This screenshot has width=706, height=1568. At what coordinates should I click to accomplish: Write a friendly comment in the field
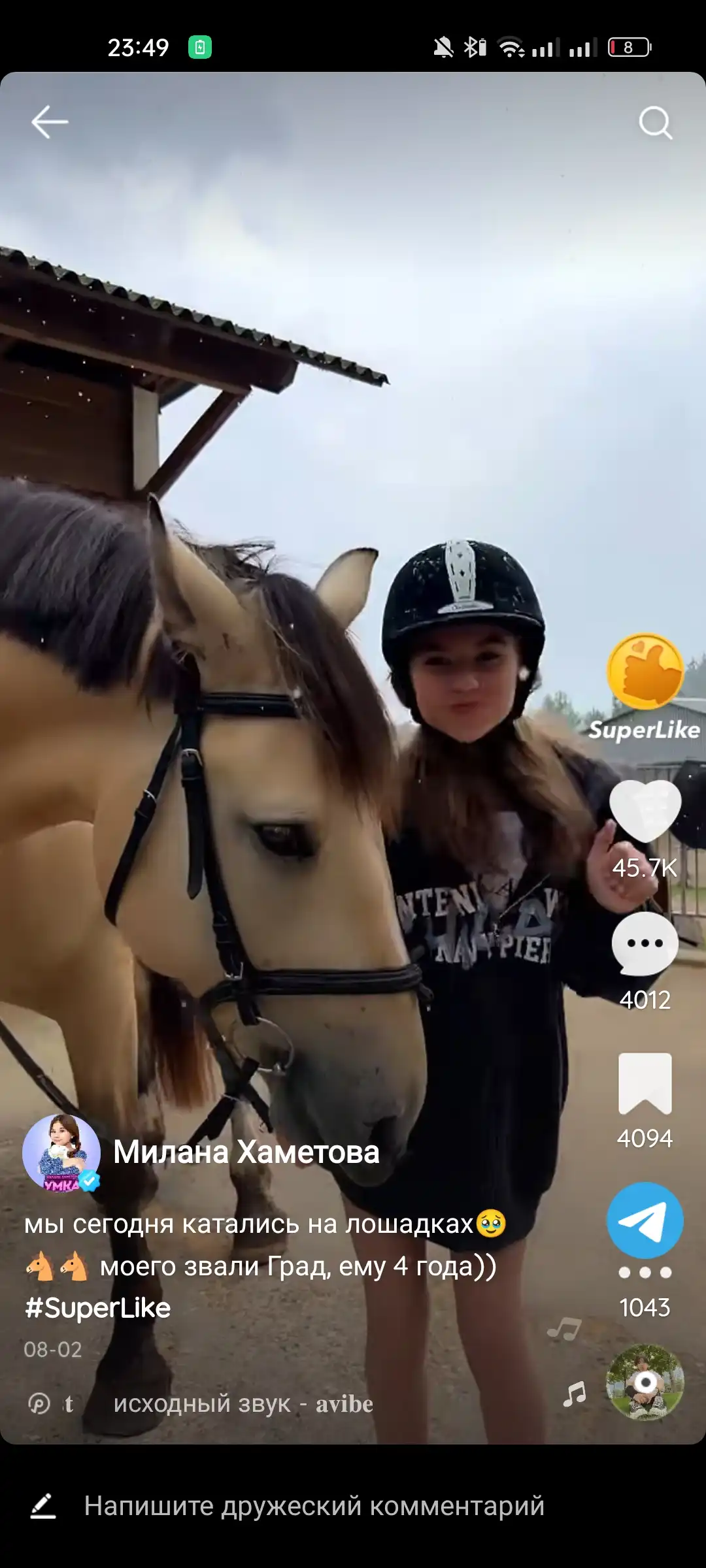314,1506
